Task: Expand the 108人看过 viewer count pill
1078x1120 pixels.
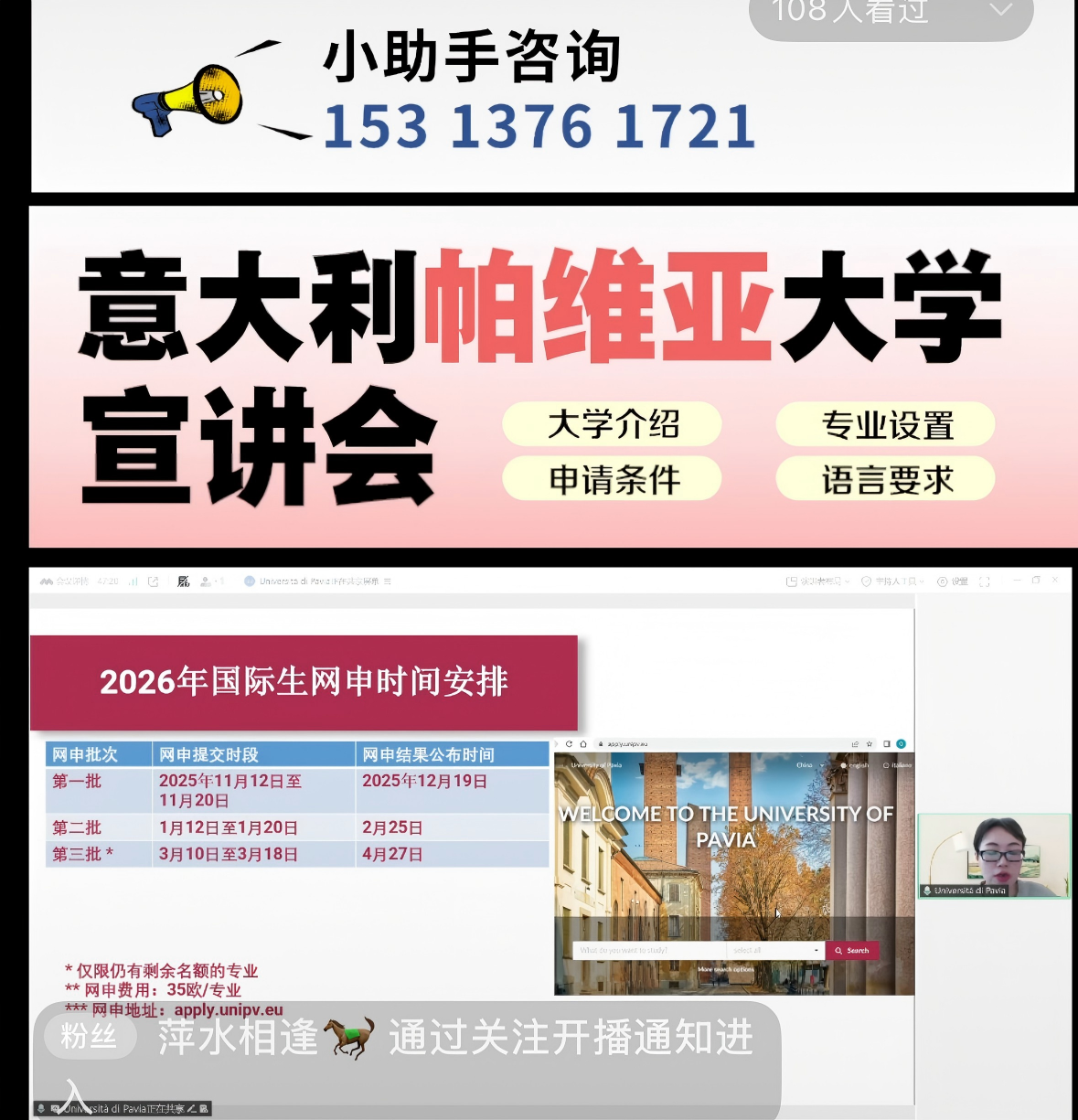Action: point(1000,11)
